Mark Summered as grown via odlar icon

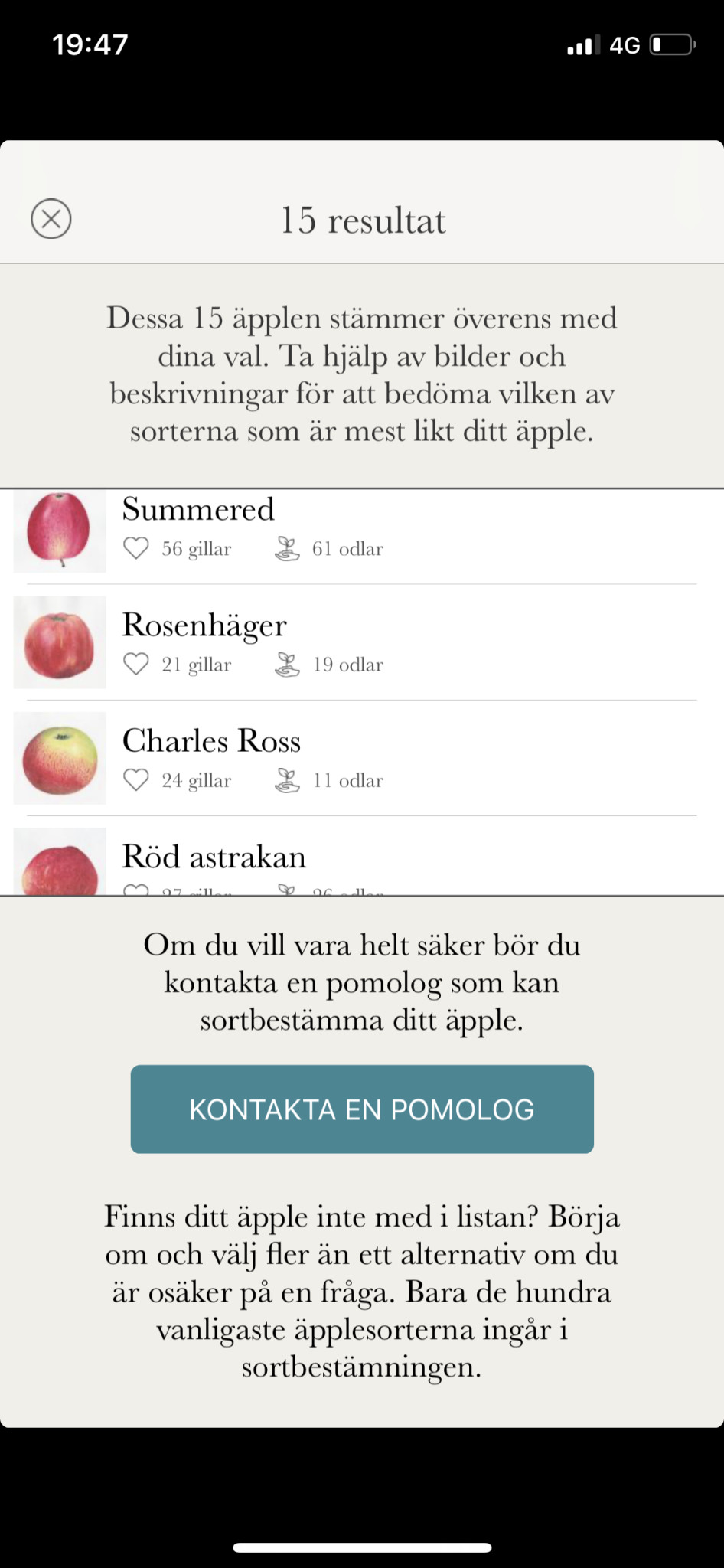tap(287, 548)
